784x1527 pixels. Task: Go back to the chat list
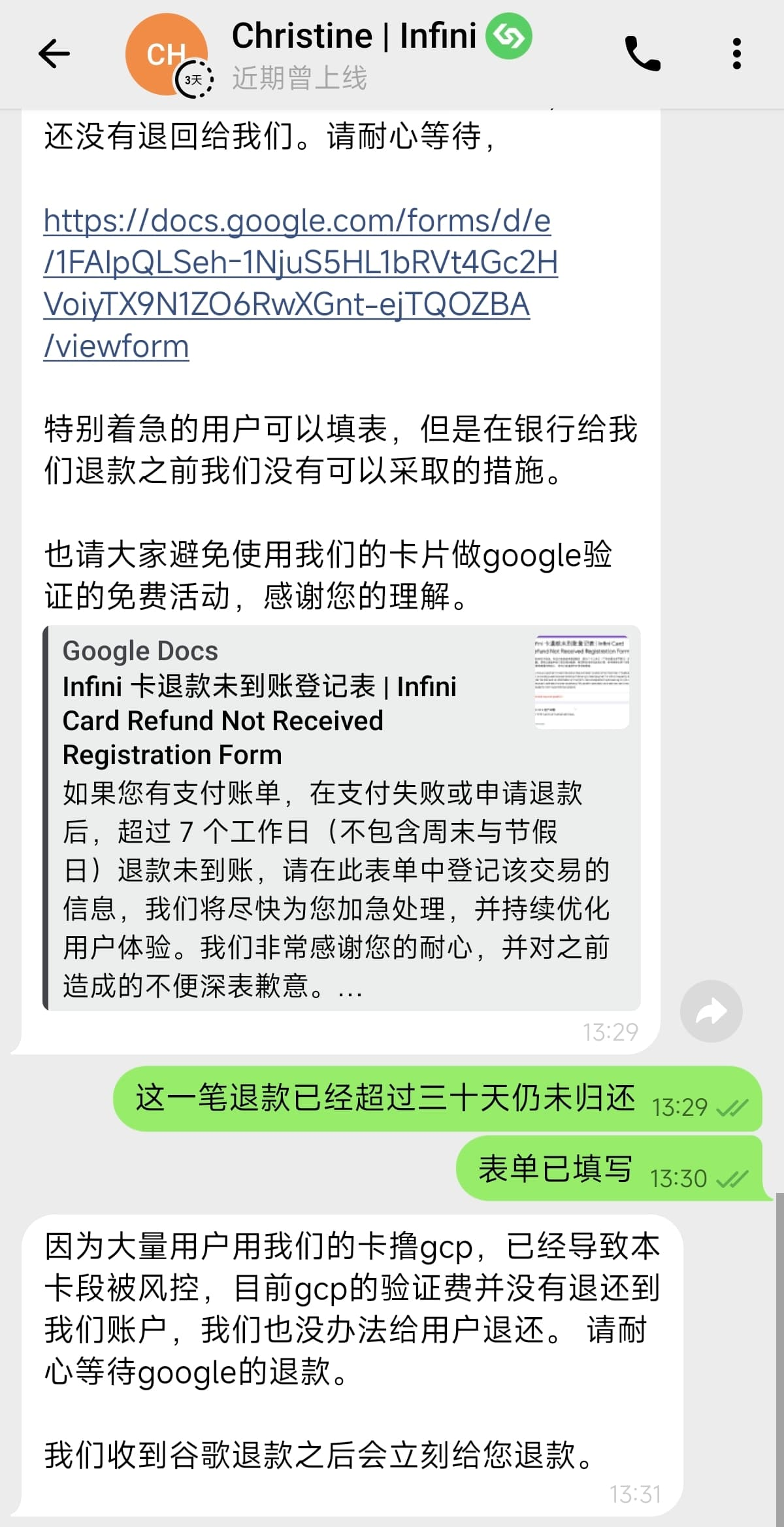pyautogui.click(x=54, y=54)
